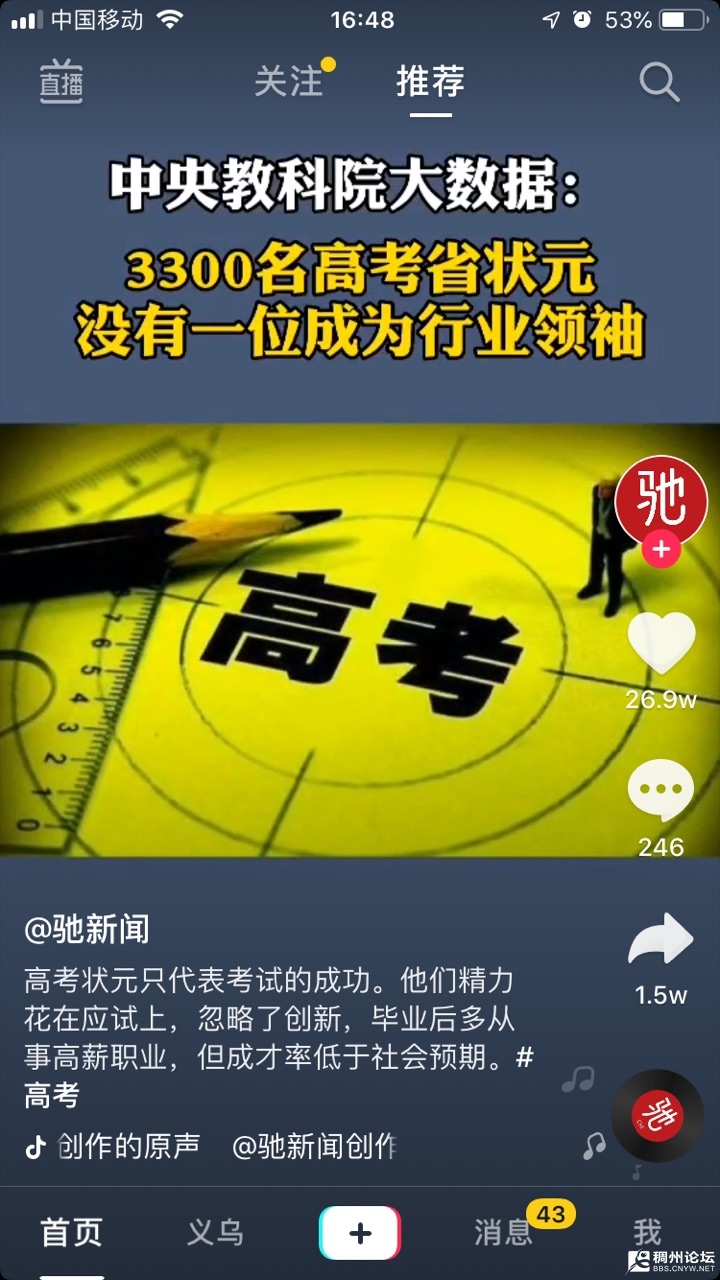
Task: Switch to the 推荐 tab
Action: pyautogui.click(x=430, y=81)
